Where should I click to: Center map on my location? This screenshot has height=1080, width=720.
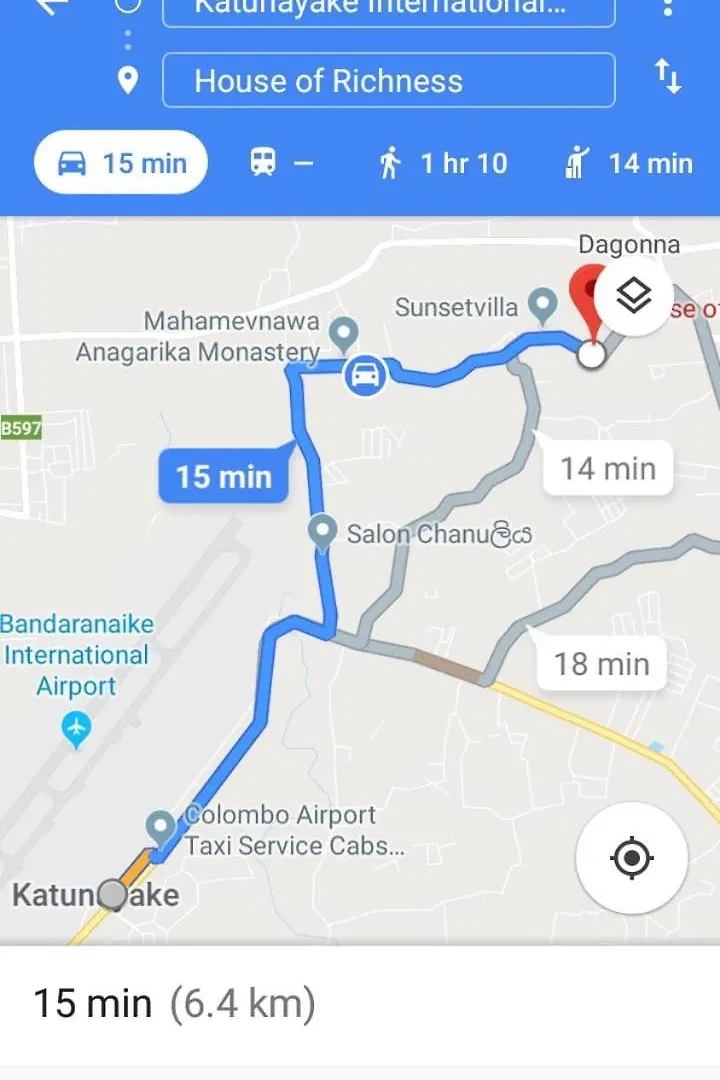(x=631, y=858)
